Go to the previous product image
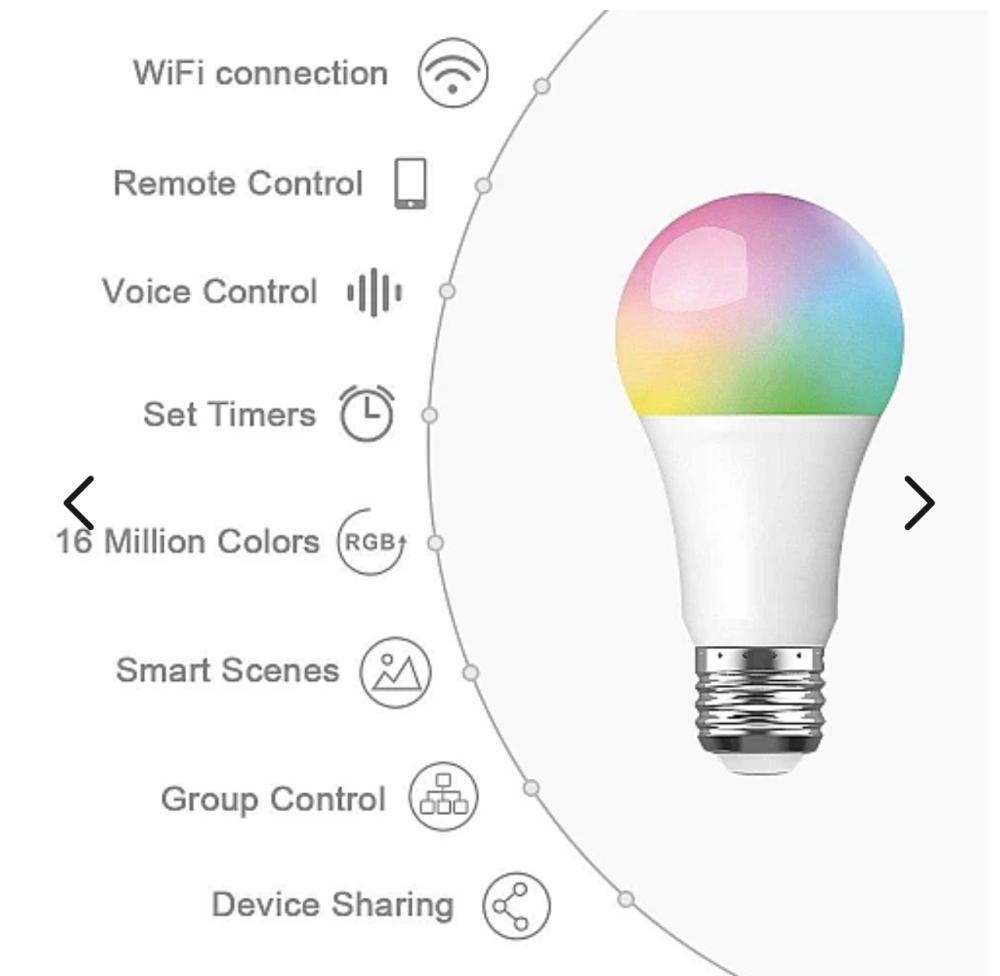Viewport: 1000px width, 976px height. [78, 502]
